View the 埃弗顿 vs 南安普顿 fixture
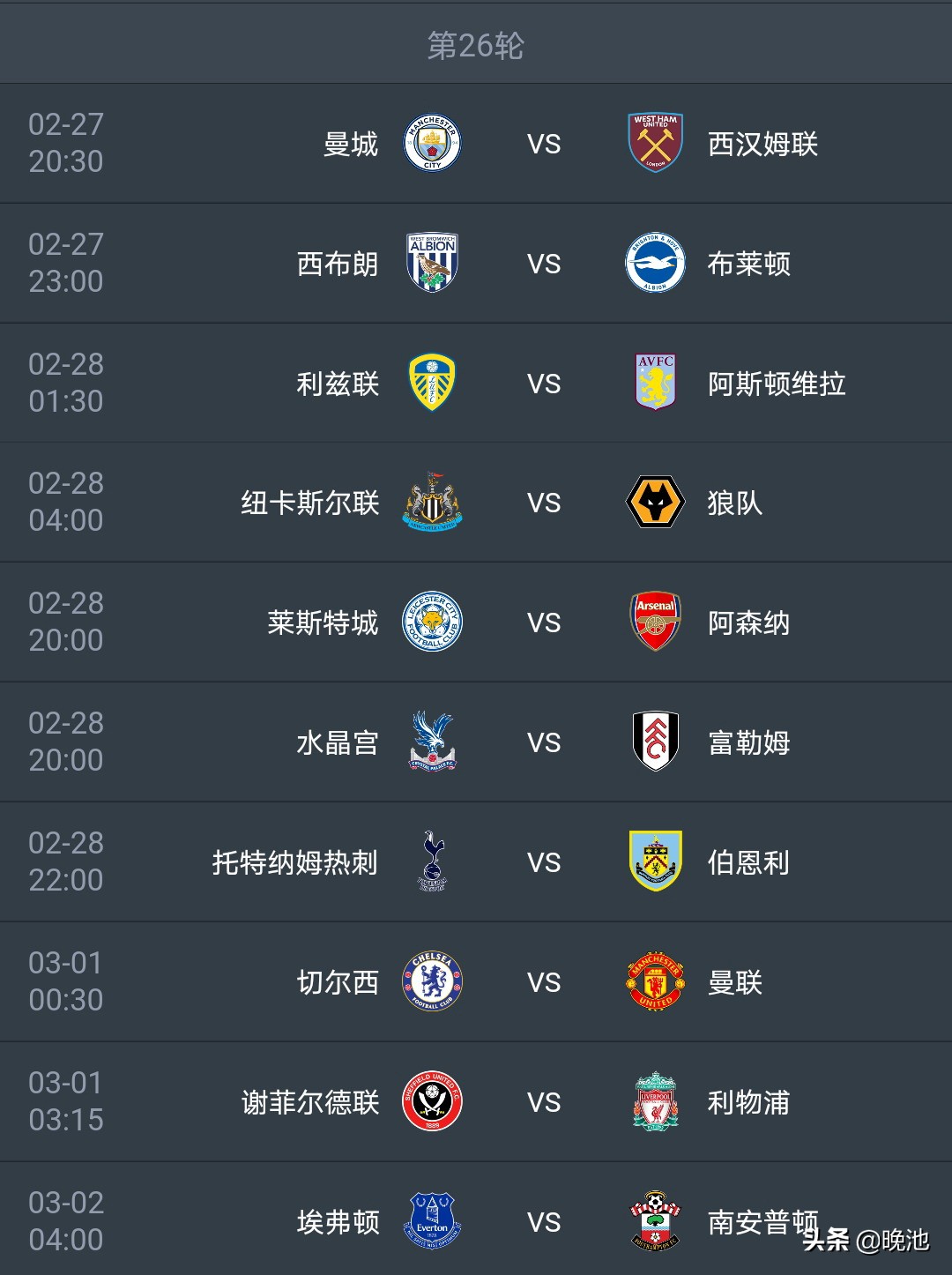 pyautogui.click(x=543, y=1221)
